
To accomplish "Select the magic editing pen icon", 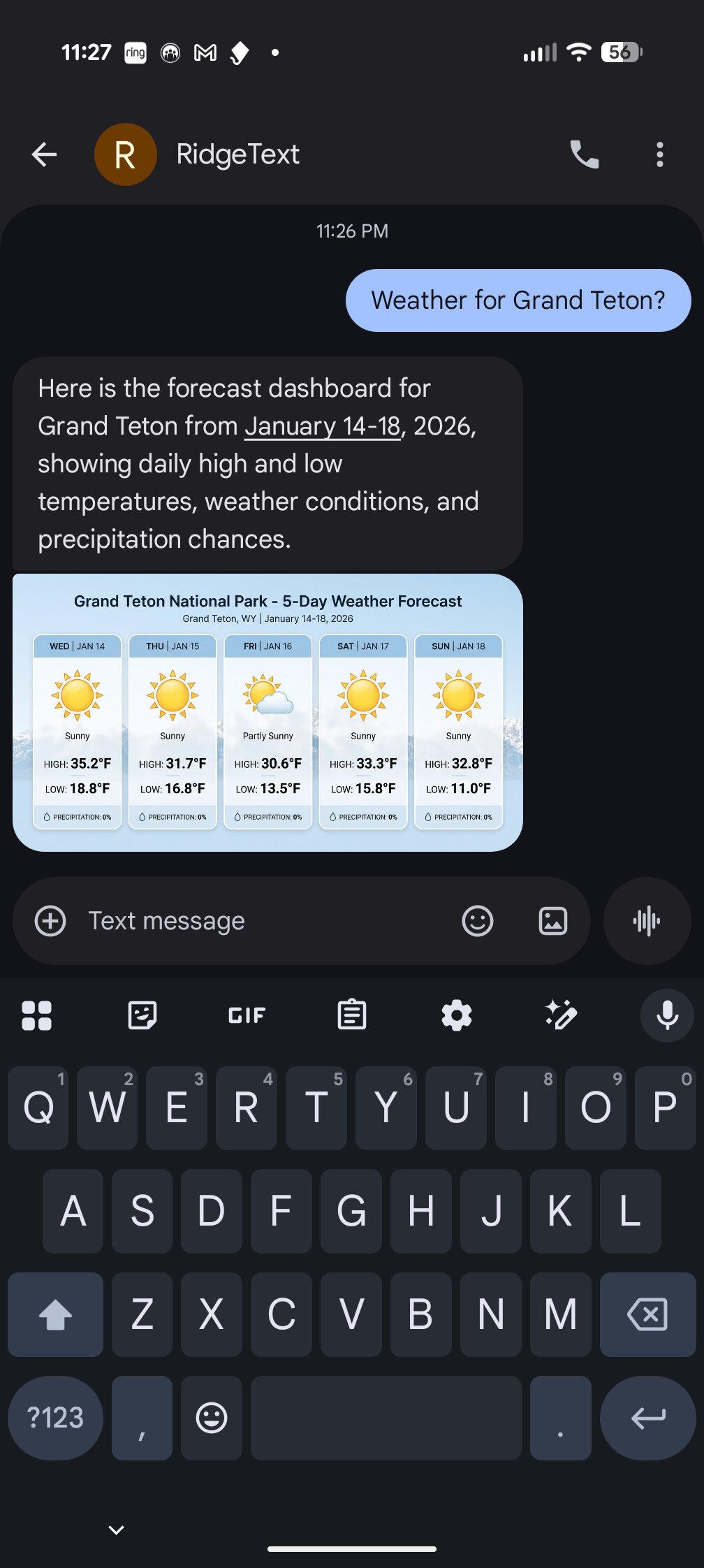I will (562, 1015).
